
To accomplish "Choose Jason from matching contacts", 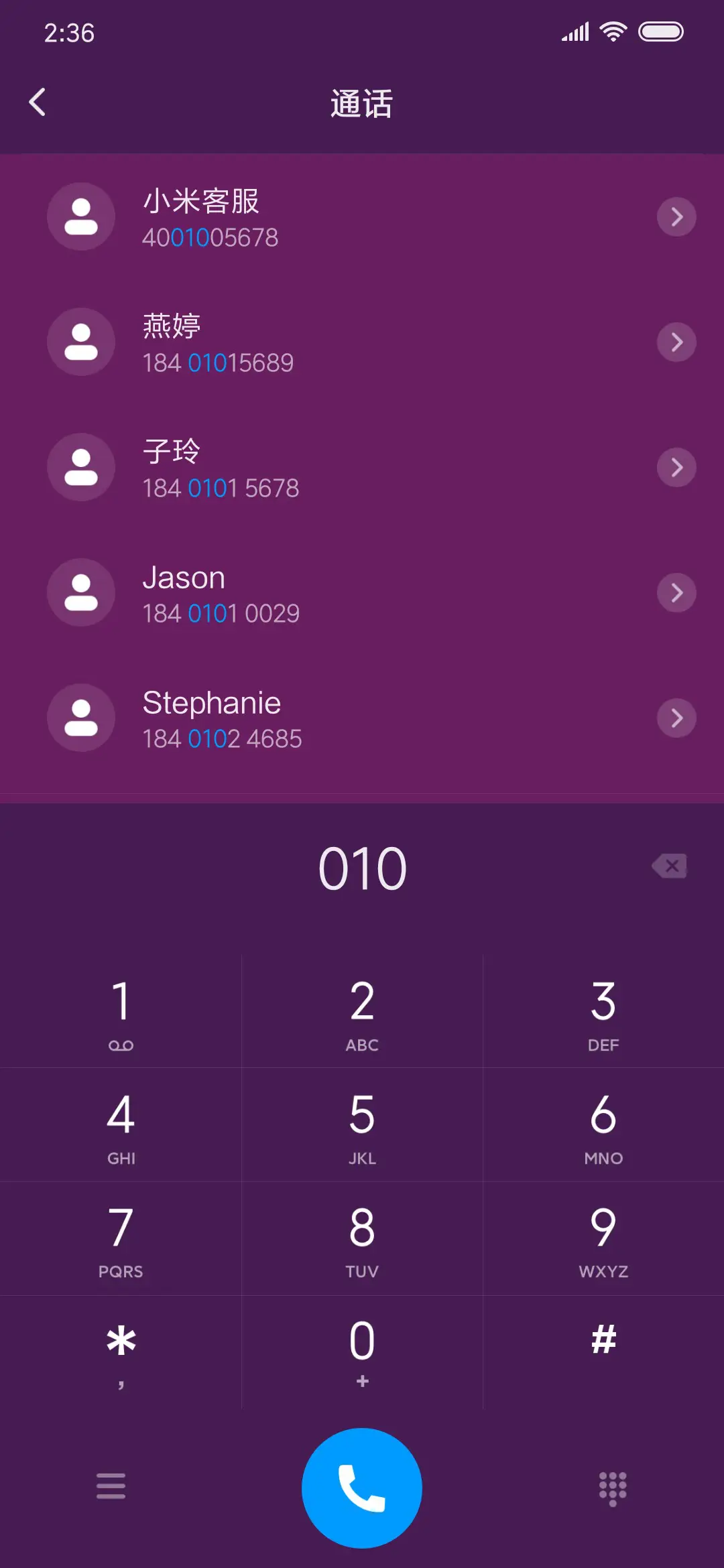I will click(335, 593).
